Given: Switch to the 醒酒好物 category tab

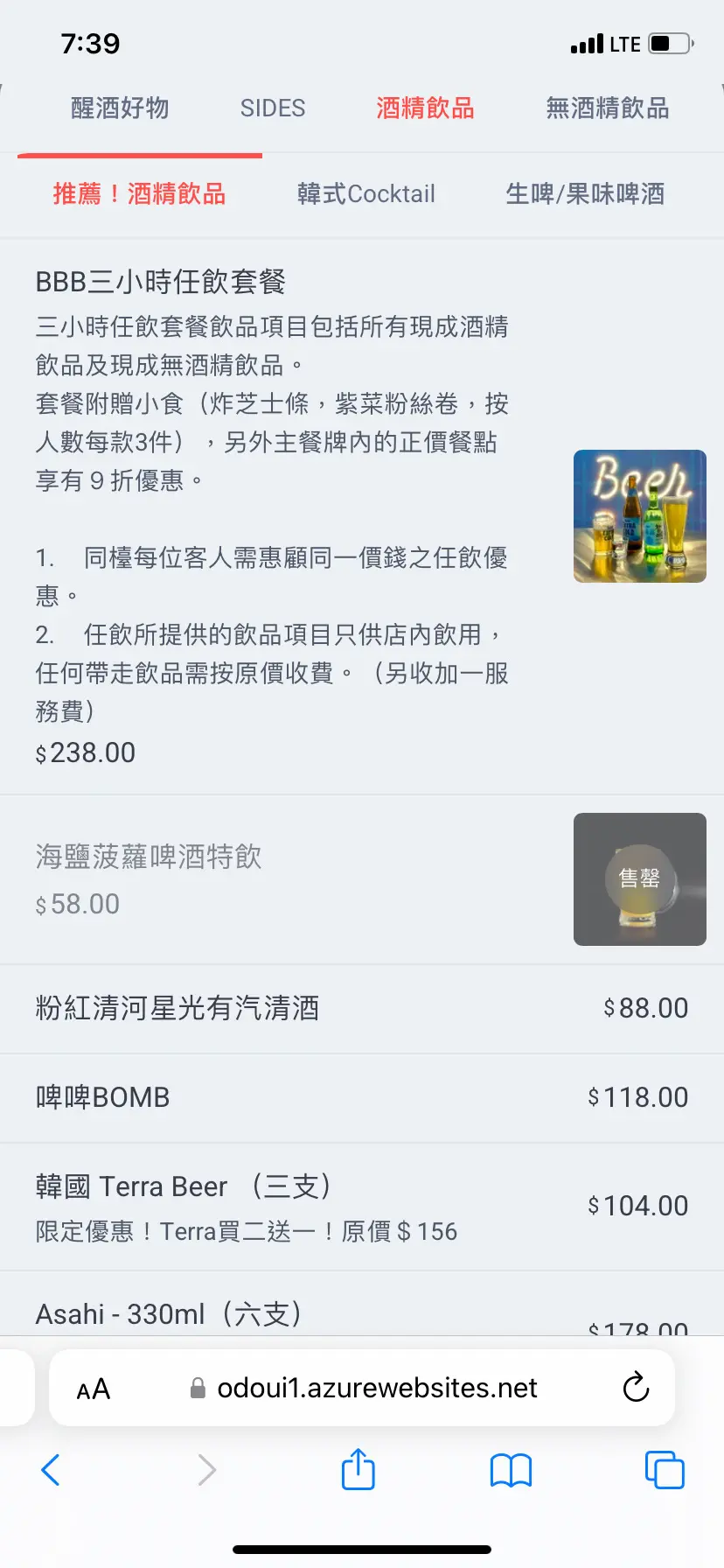Looking at the screenshot, I should tap(120, 108).
